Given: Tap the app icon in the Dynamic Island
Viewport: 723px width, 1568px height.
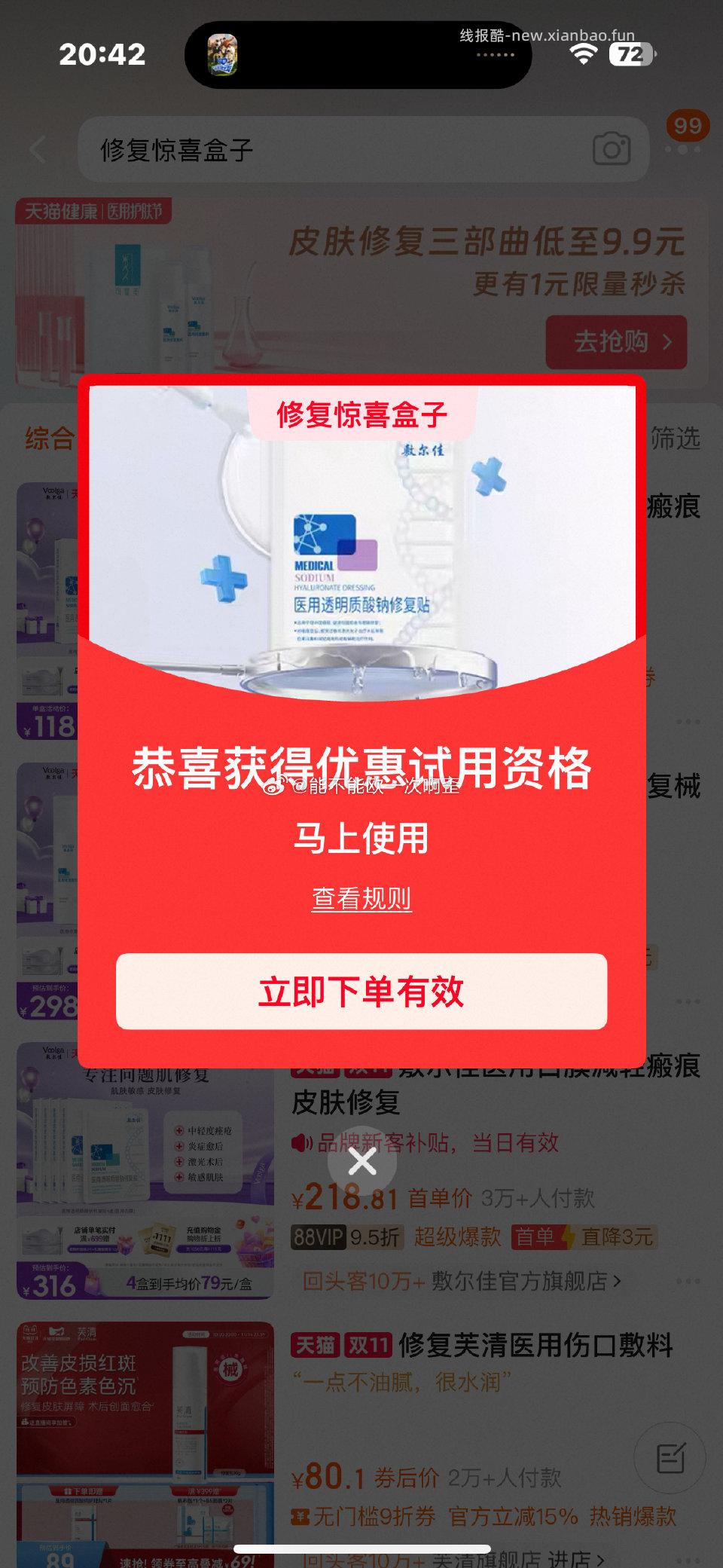Looking at the screenshot, I should point(224,55).
